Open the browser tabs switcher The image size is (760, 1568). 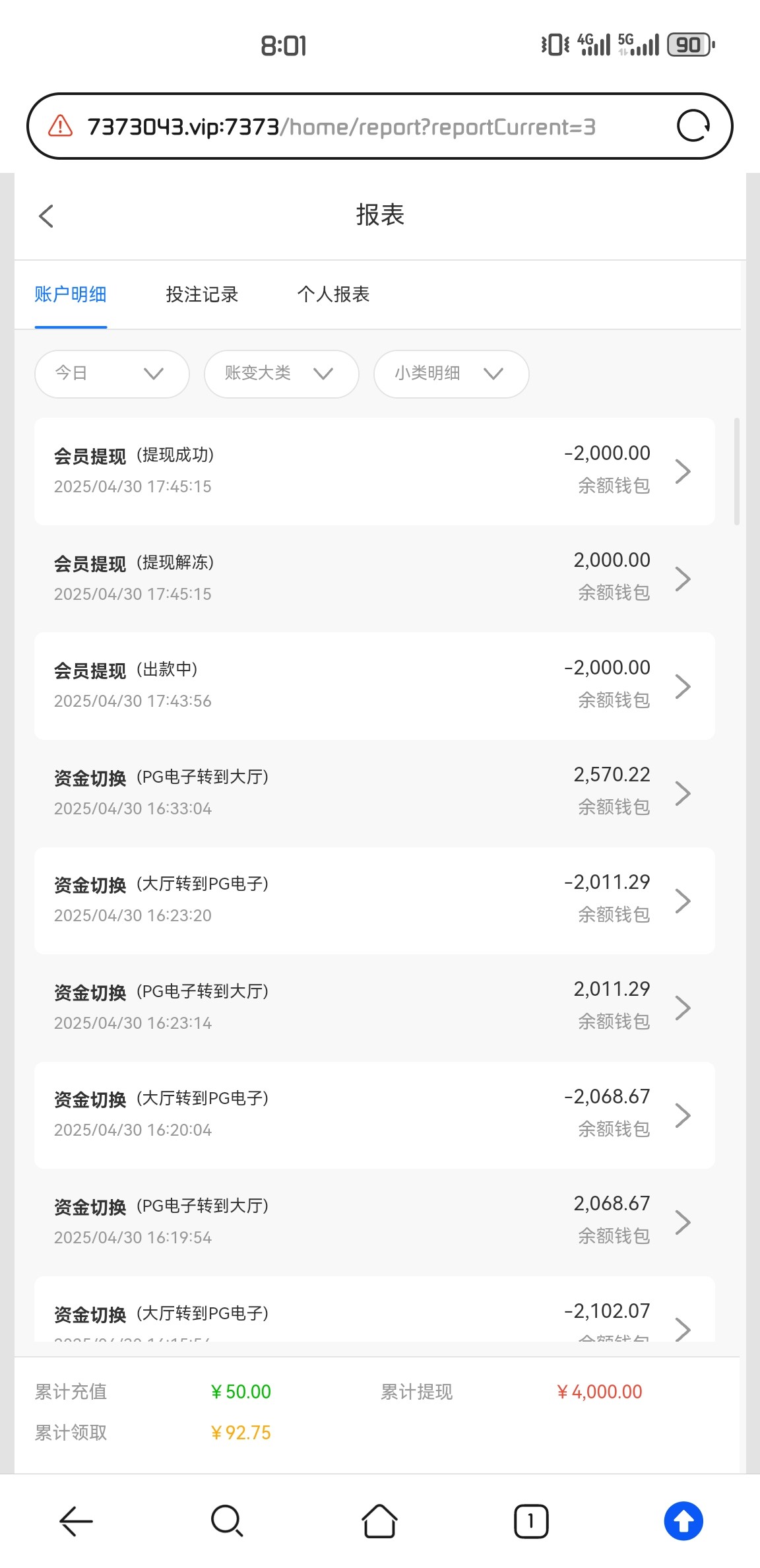click(530, 1521)
